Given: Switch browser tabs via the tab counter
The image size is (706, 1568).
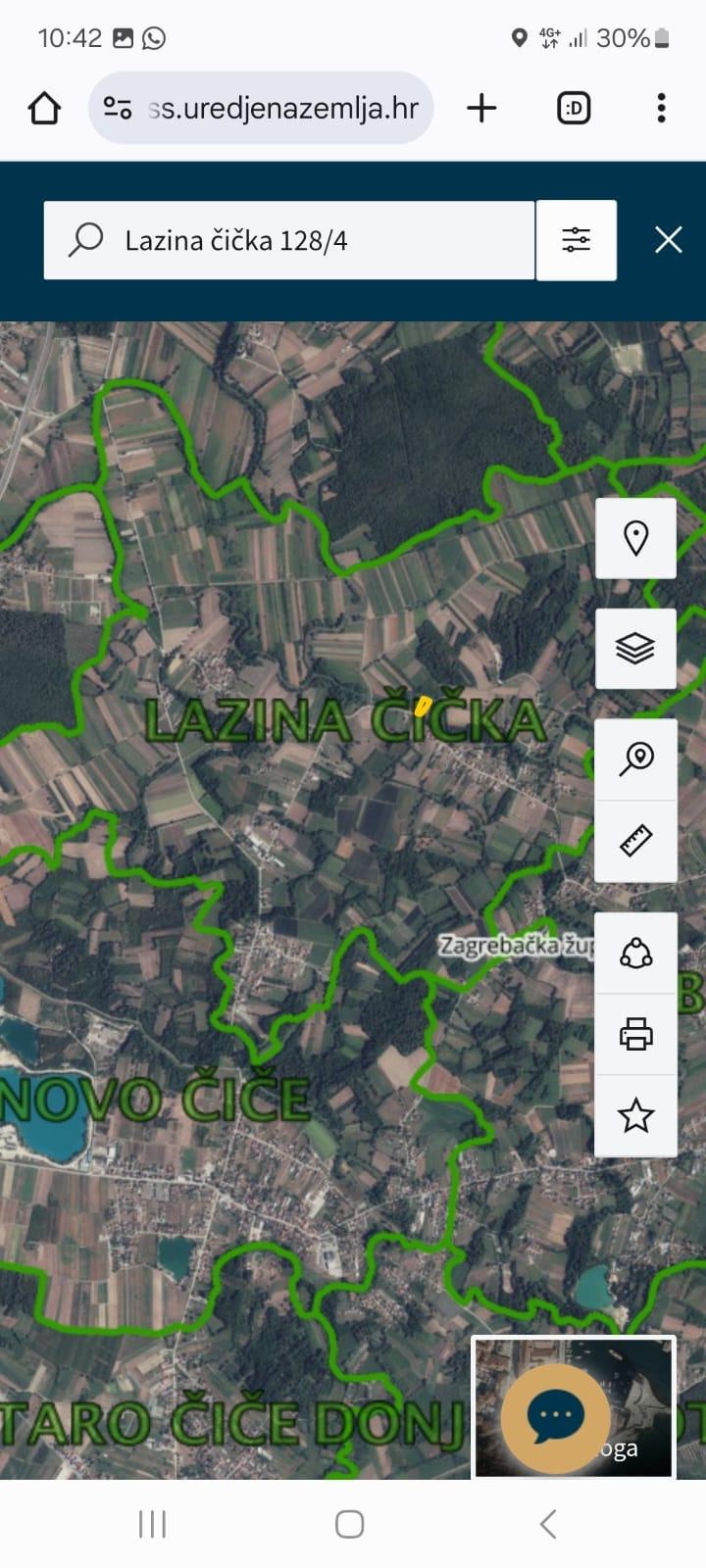Looking at the screenshot, I should [574, 109].
